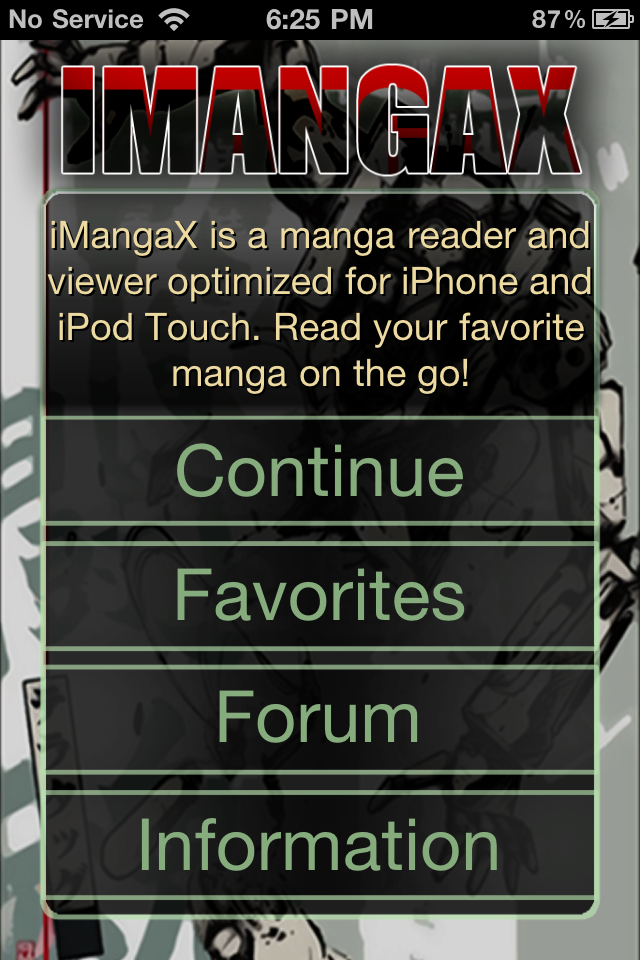Go to the Forum
Image resolution: width=640 pixels, height=960 pixels.
pyautogui.click(x=320, y=718)
